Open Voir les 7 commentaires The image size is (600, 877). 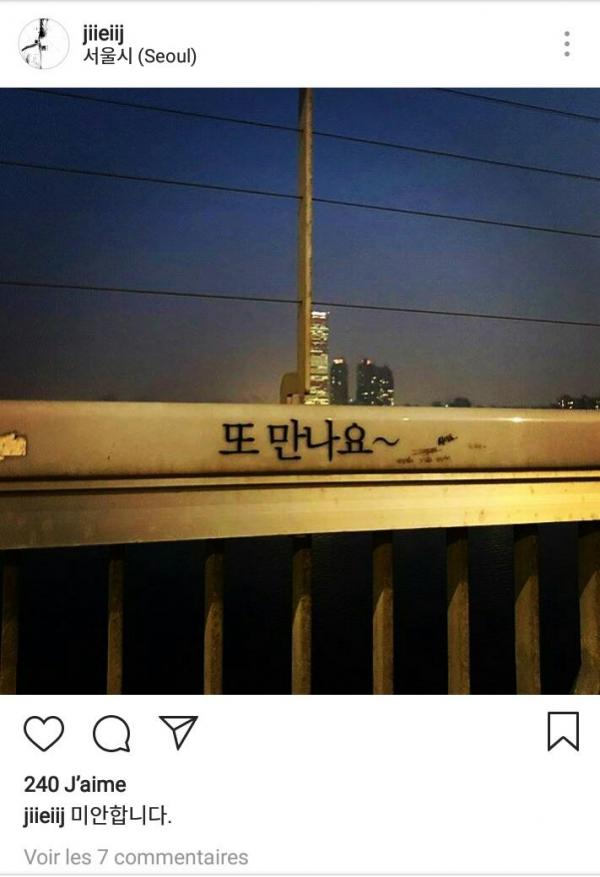pyautogui.click(x=136, y=857)
